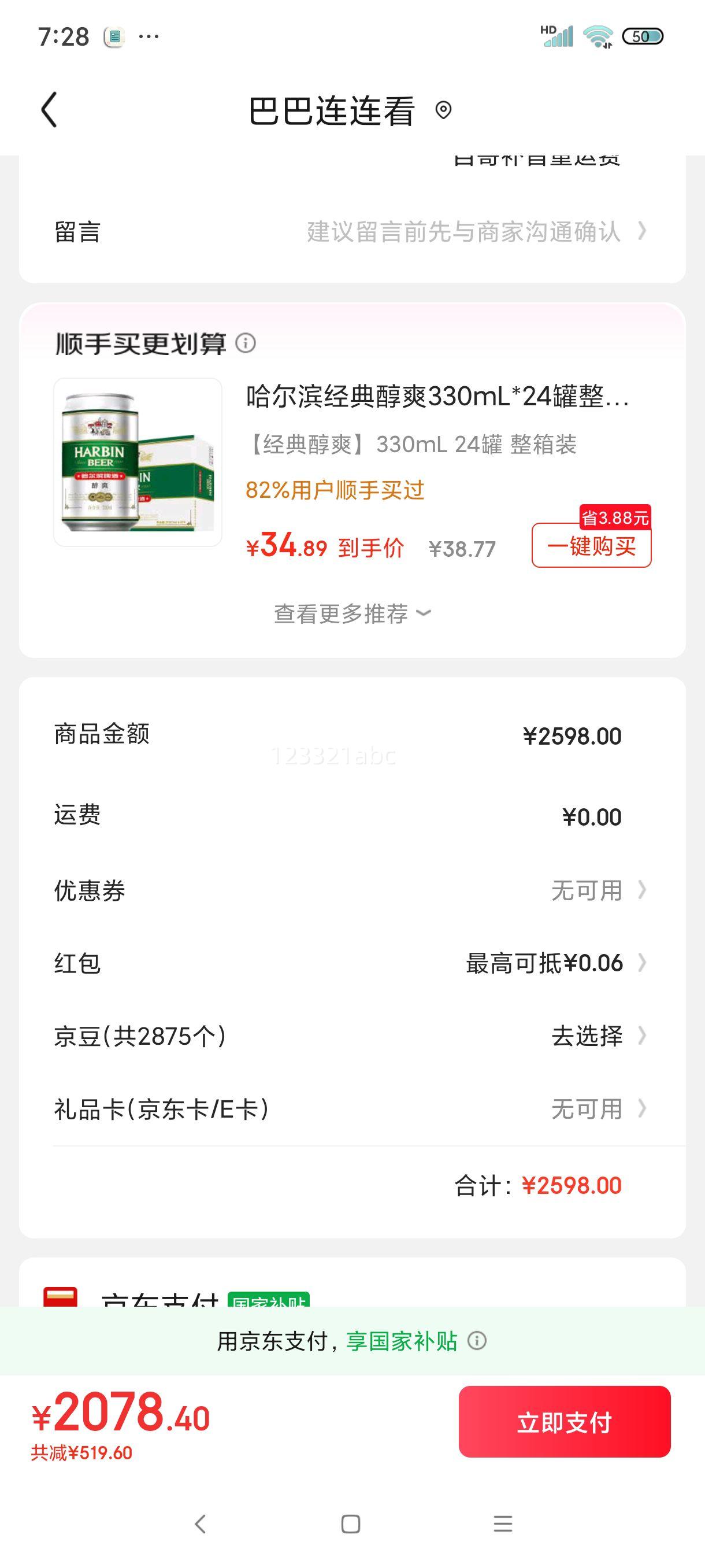This screenshot has height=1568, width=705.
Task: Open the 优惠券 coupon row
Action: (351, 890)
